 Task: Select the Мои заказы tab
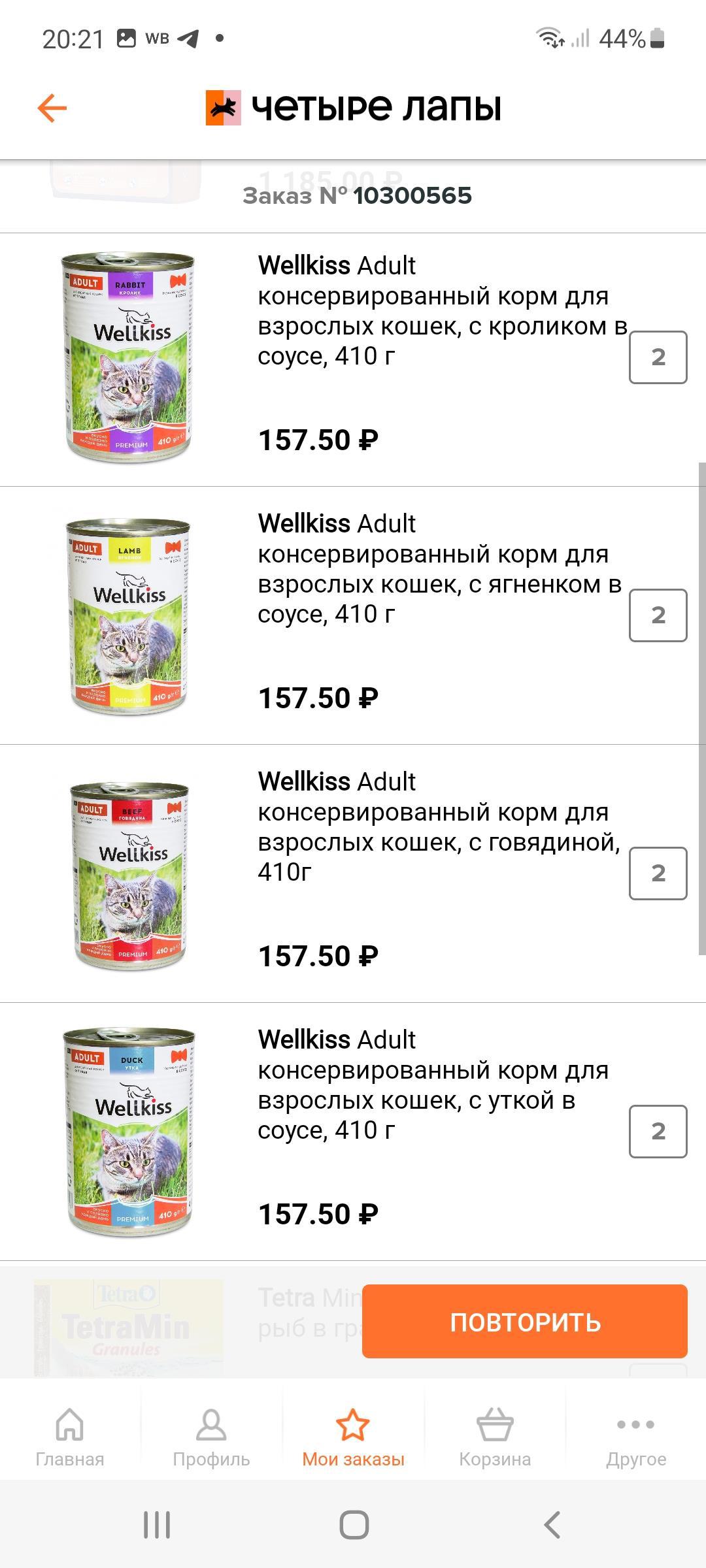pyautogui.click(x=353, y=1437)
